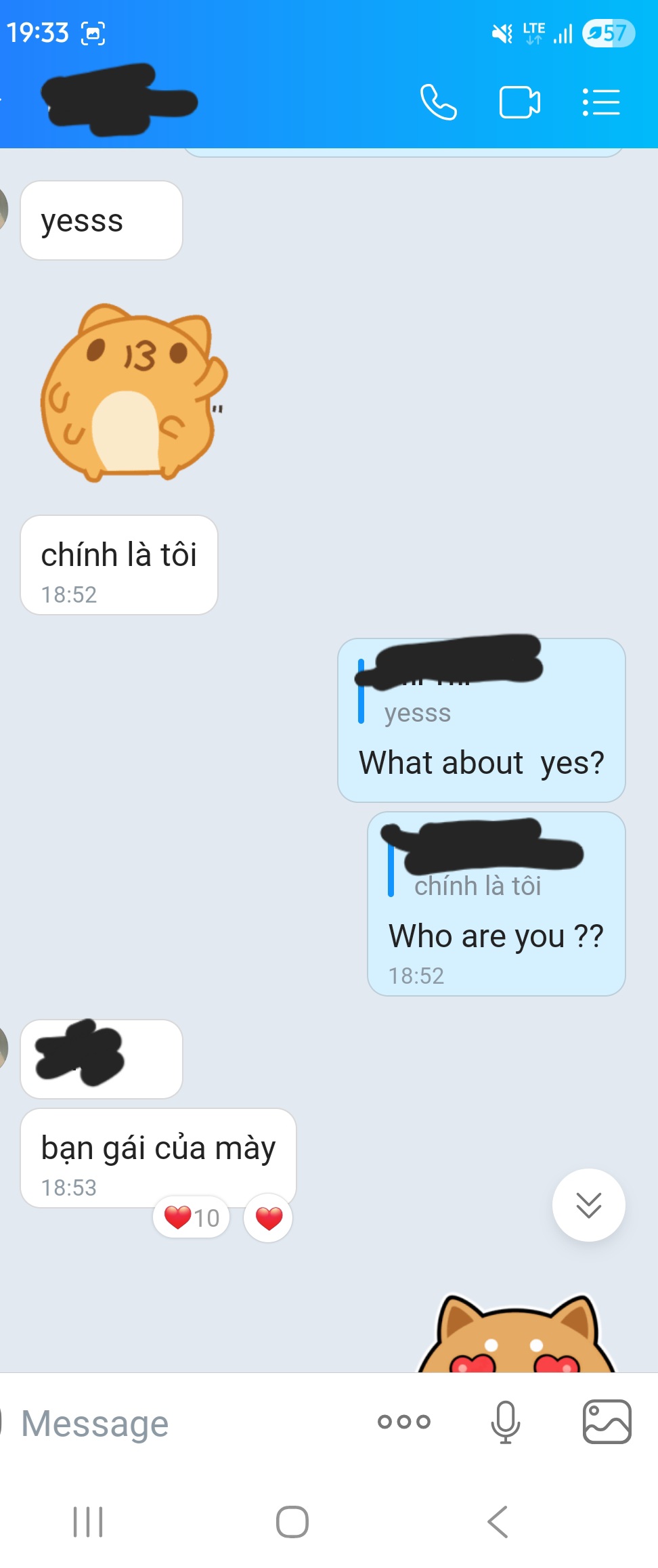
Task: Go to the home screen
Action: point(292,1522)
